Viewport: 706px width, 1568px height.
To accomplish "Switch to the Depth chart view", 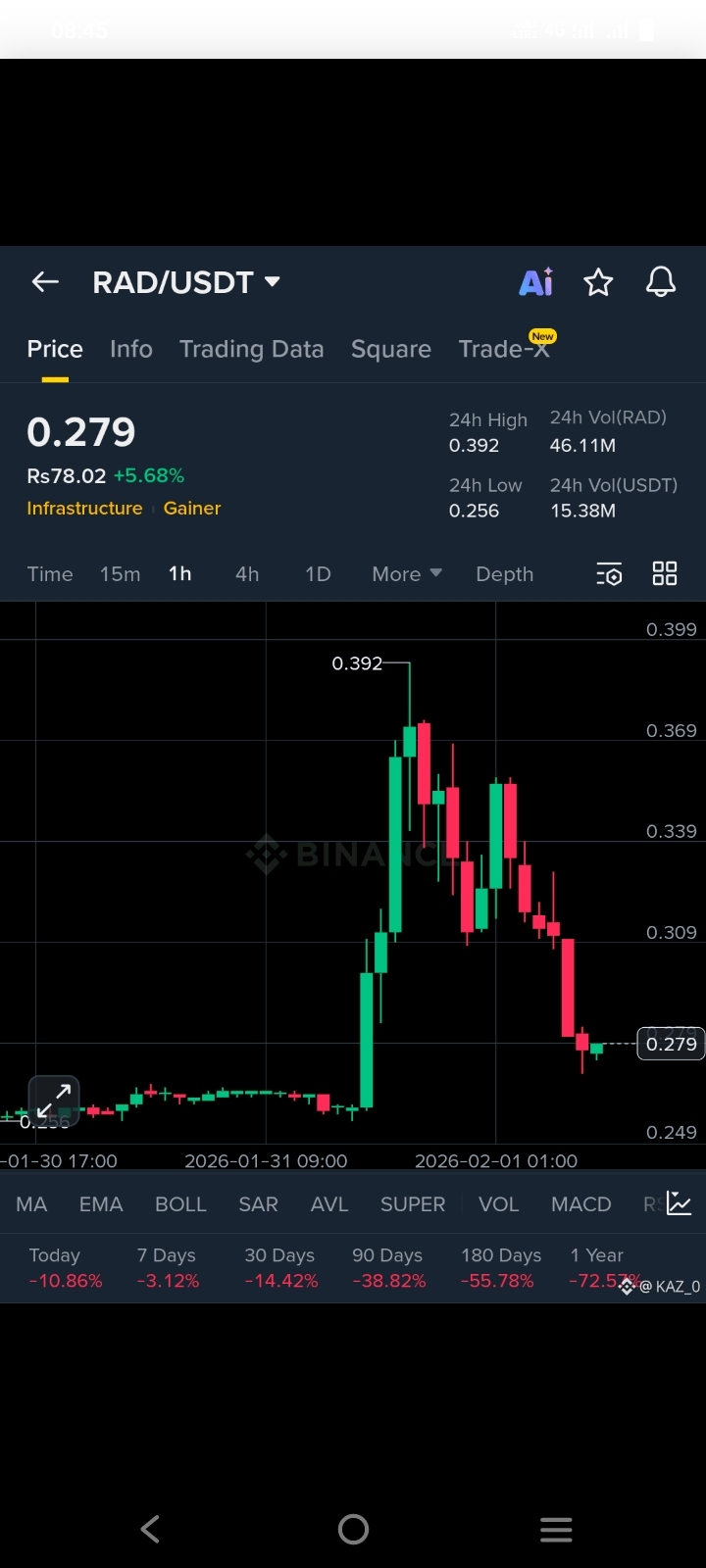I will (x=505, y=574).
